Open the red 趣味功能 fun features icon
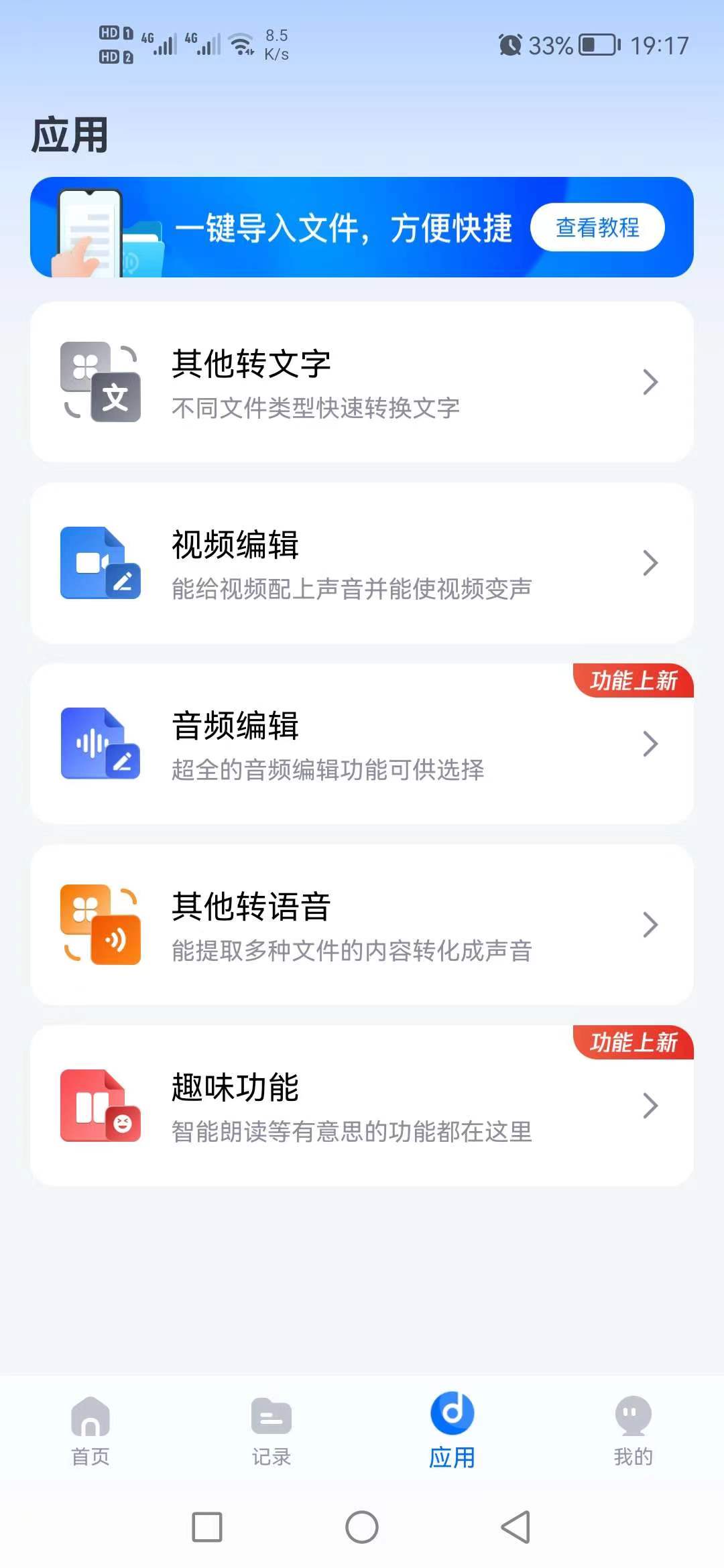 [101, 1106]
